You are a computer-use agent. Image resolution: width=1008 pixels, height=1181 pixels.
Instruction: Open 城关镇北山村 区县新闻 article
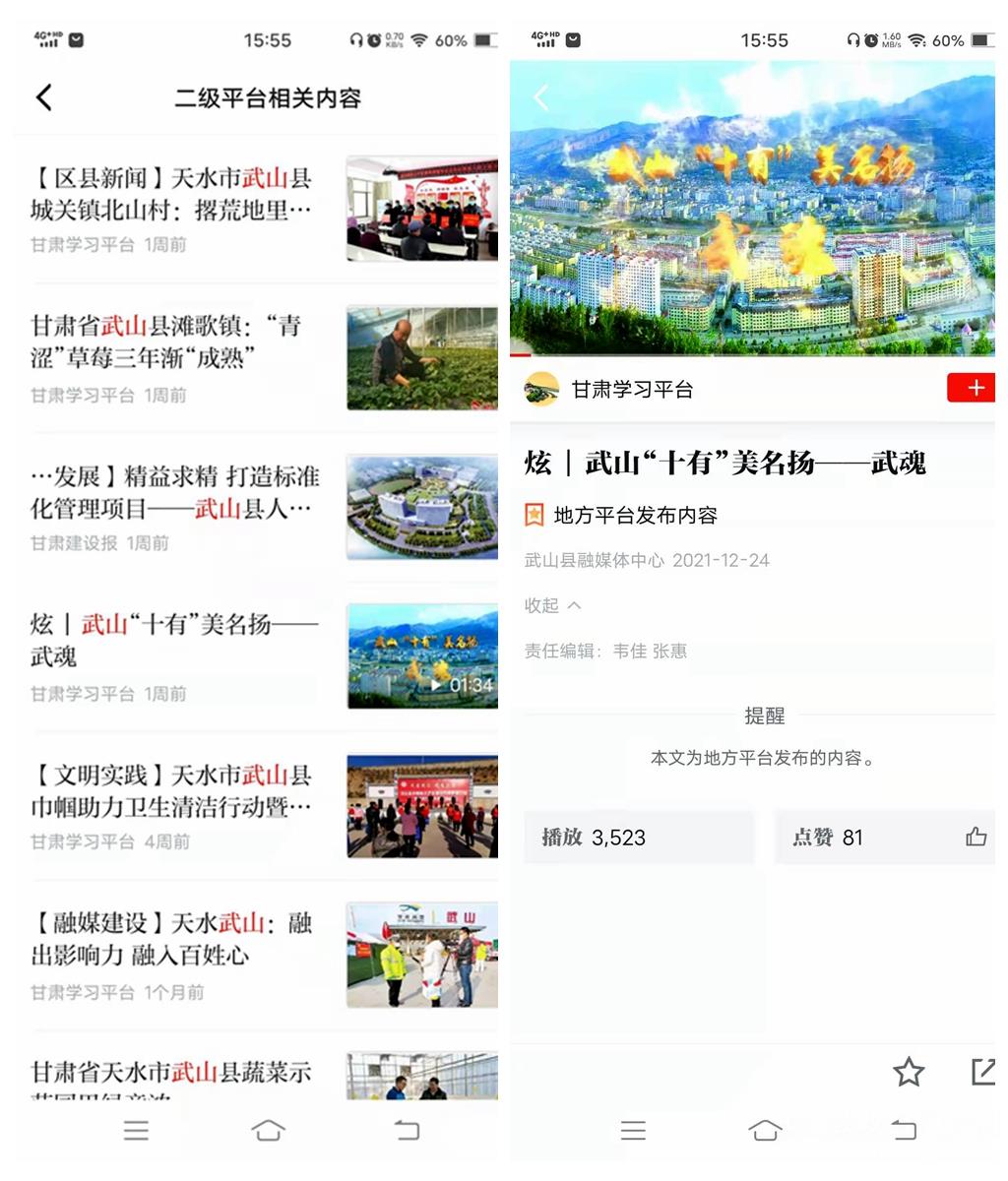tap(172, 194)
